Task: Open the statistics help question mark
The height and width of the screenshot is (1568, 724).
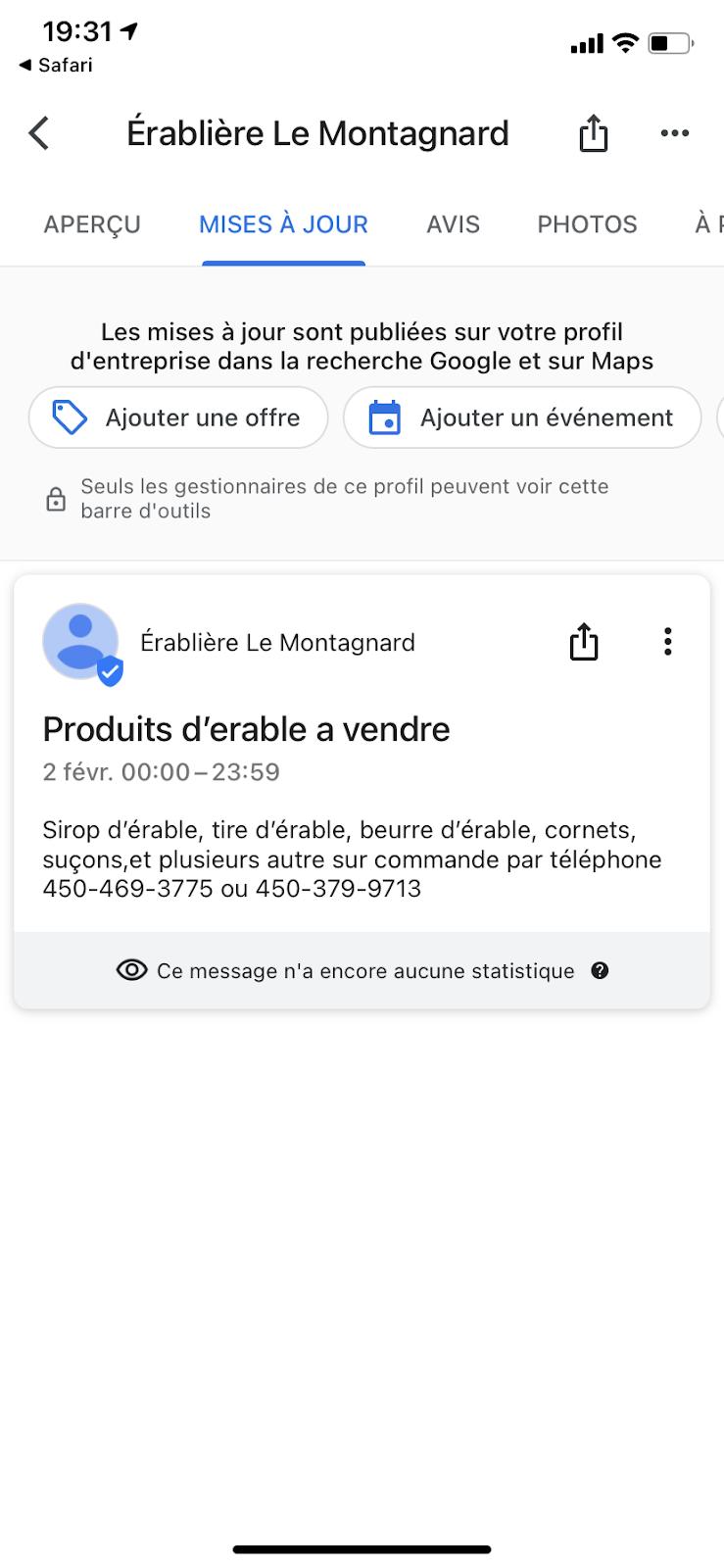Action: 601,970
